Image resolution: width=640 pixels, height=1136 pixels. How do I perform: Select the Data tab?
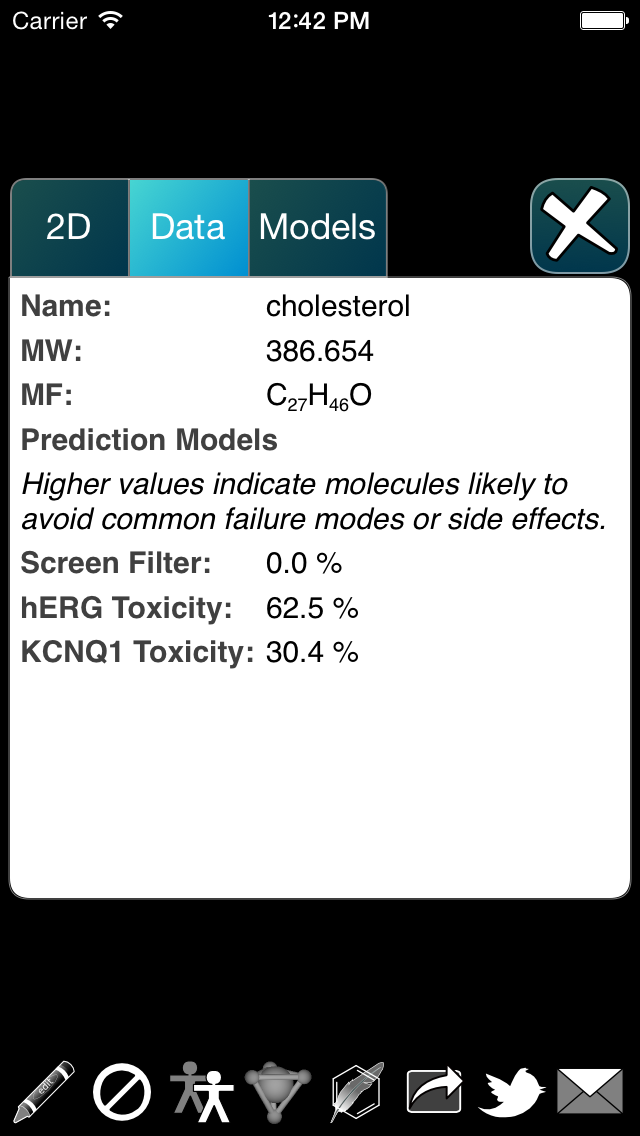[x=188, y=228]
